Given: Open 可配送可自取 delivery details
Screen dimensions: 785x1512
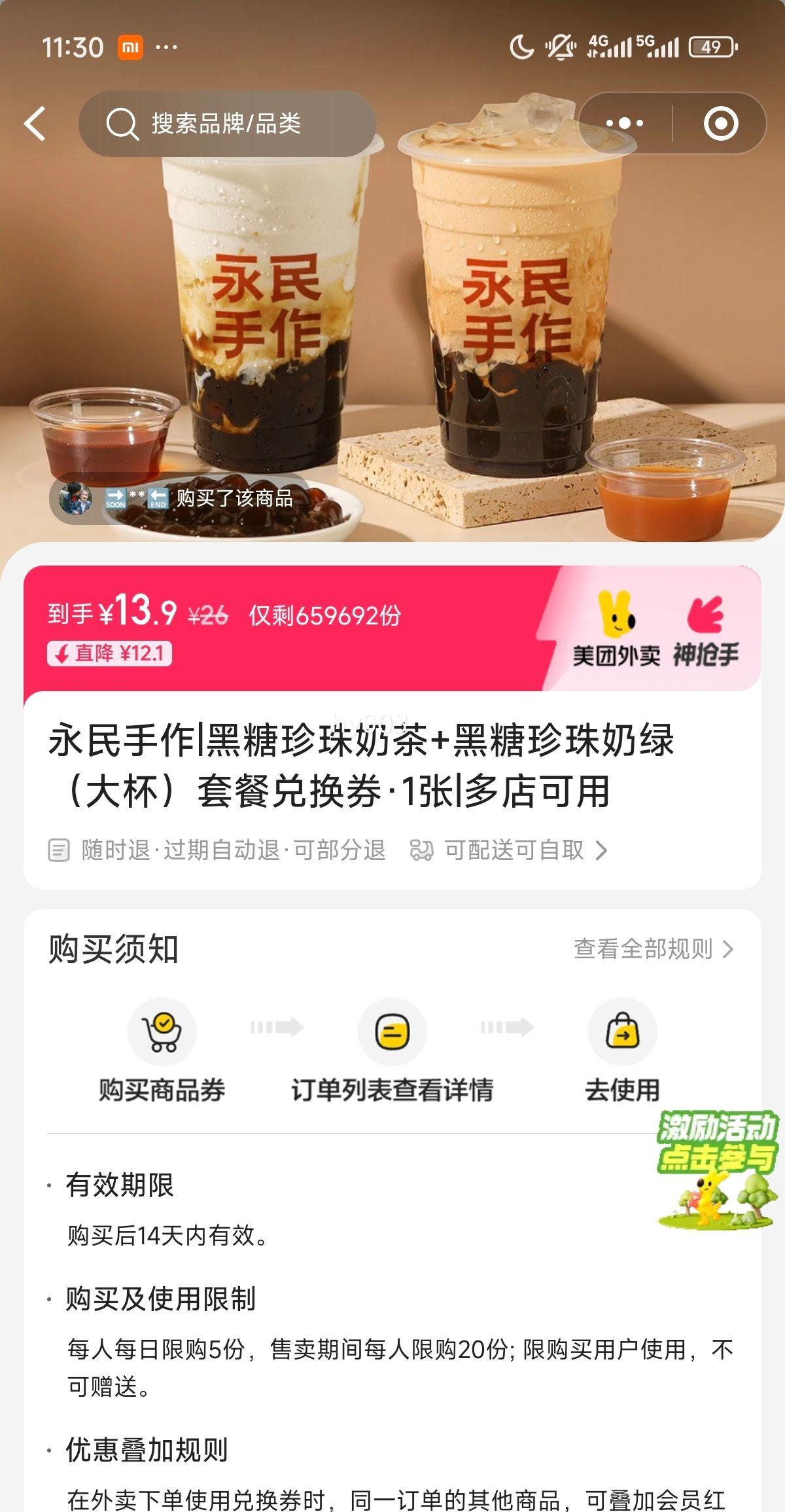Looking at the screenshot, I should pos(509,850).
